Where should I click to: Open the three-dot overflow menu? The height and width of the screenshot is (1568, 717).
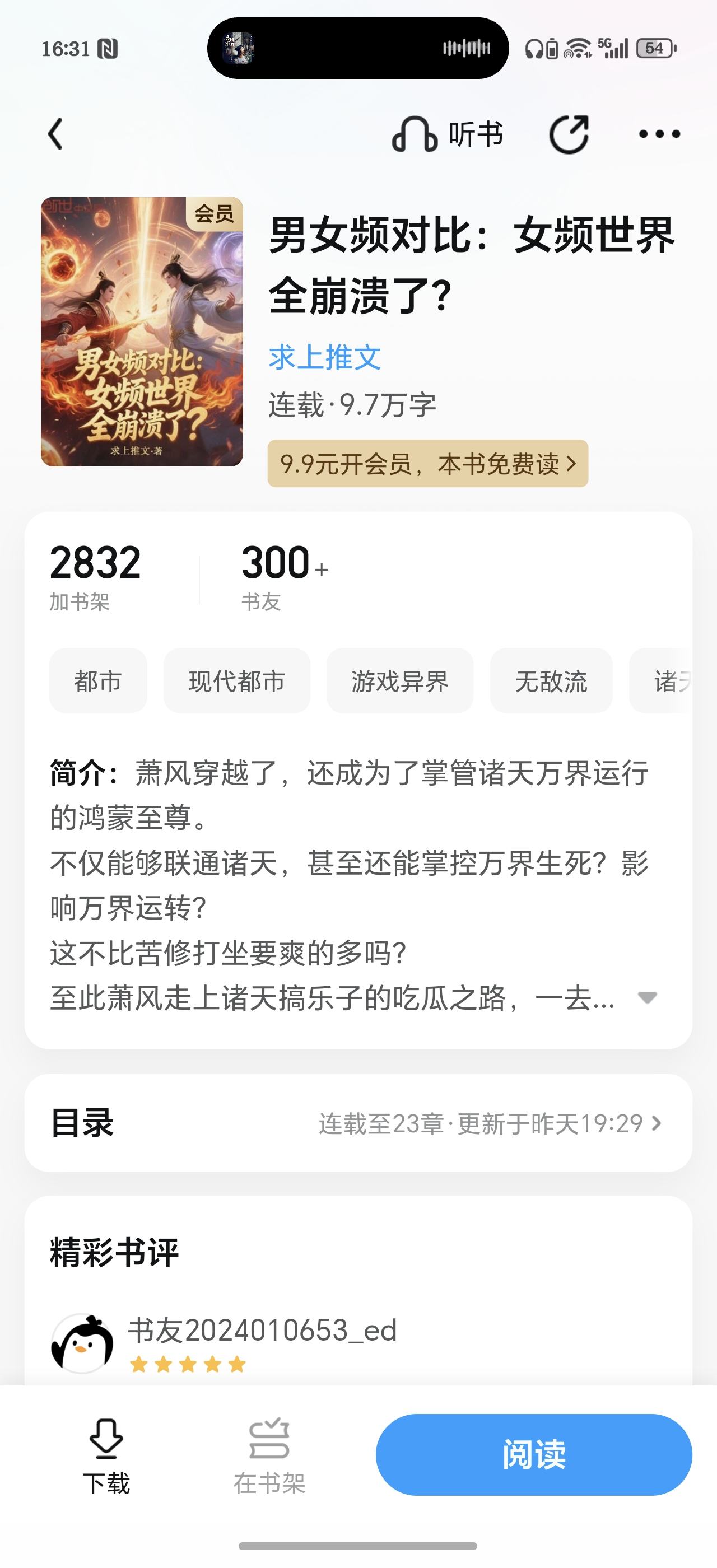click(659, 134)
